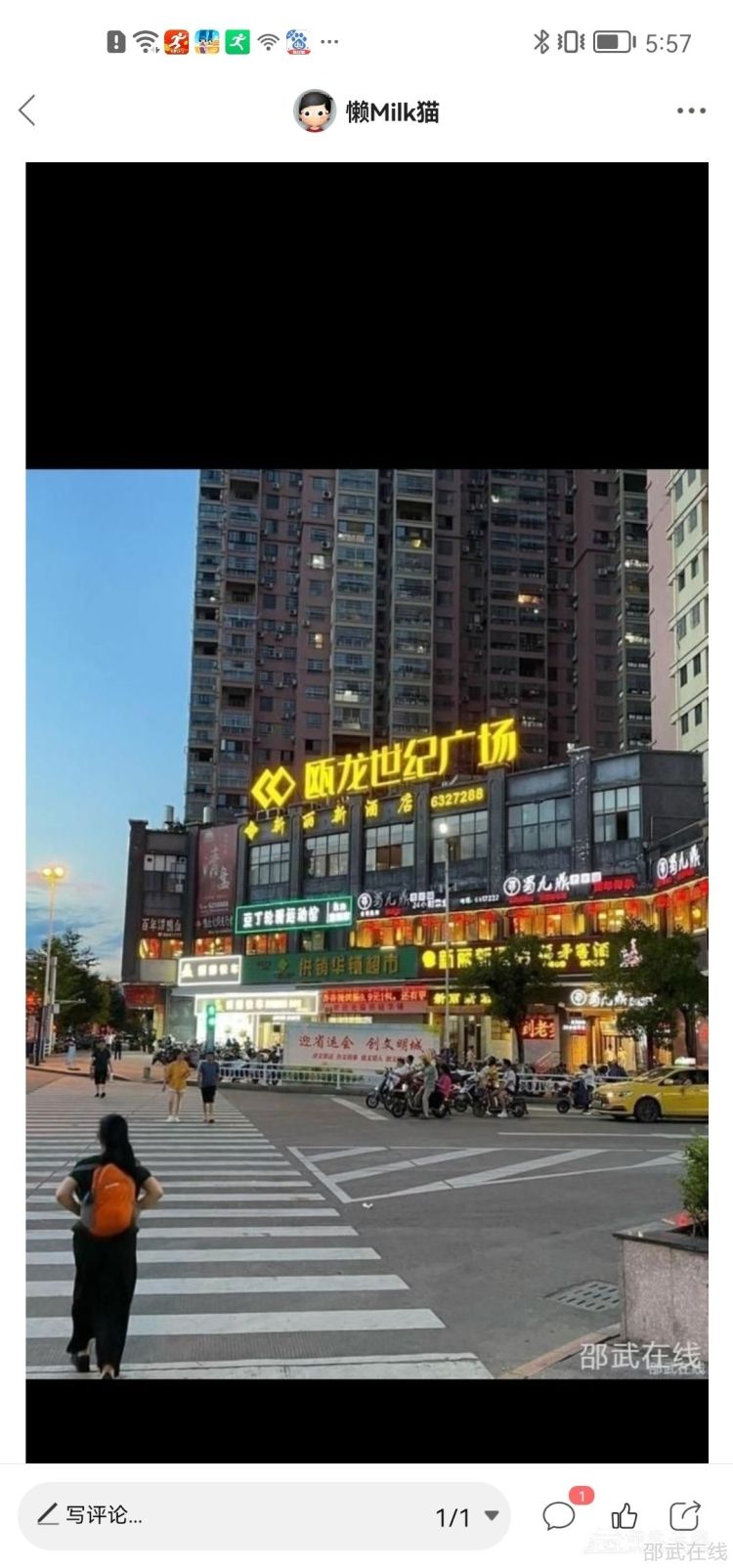Open the comments bubble icon

point(559,1515)
